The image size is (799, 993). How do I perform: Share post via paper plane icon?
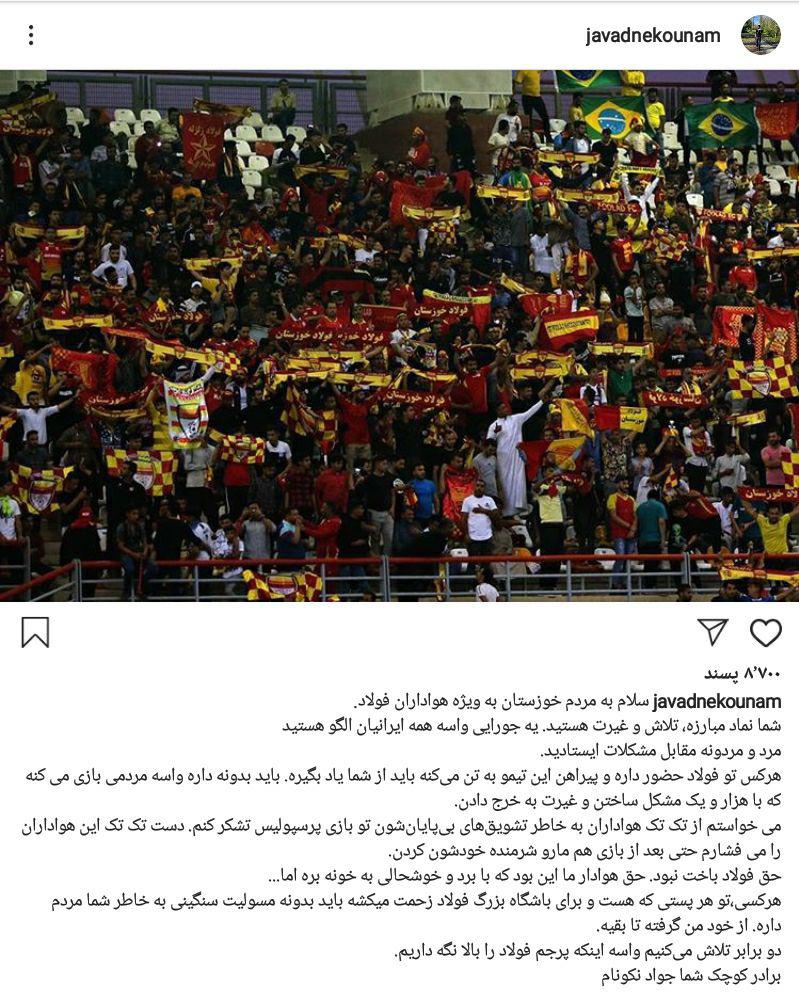pyautogui.click(x=712, y=632)
